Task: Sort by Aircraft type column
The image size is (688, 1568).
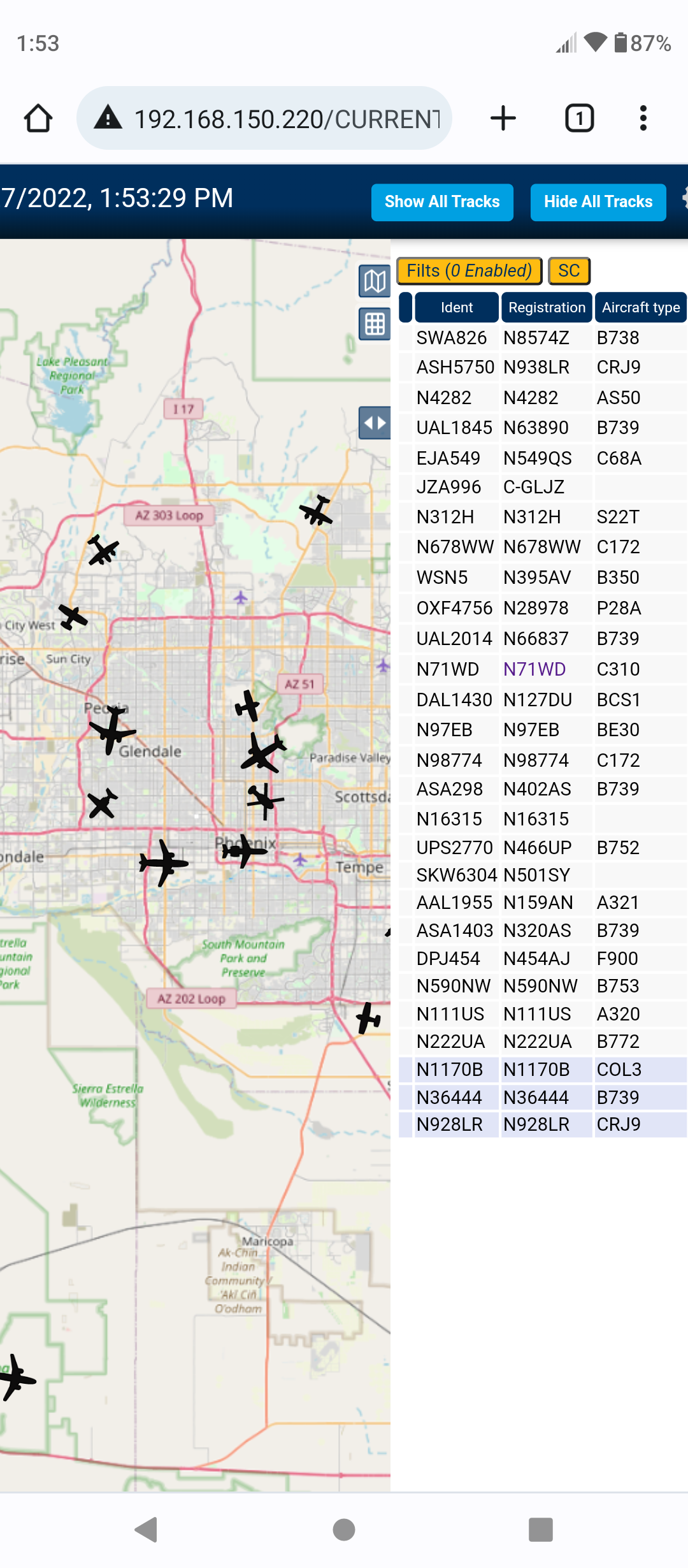Action: [x=641, y=307]
